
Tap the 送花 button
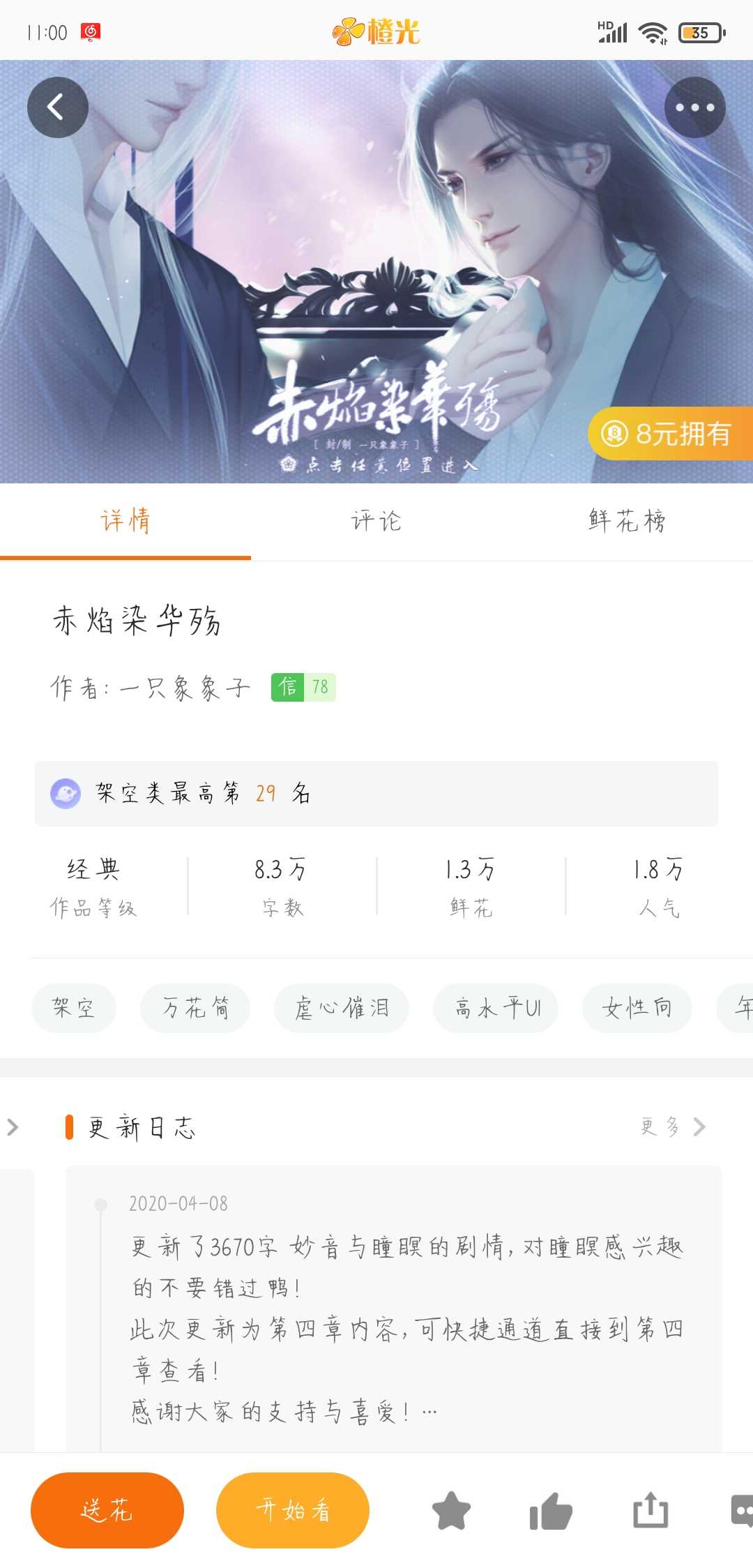pyautogui.click(x=107, y=1510)
